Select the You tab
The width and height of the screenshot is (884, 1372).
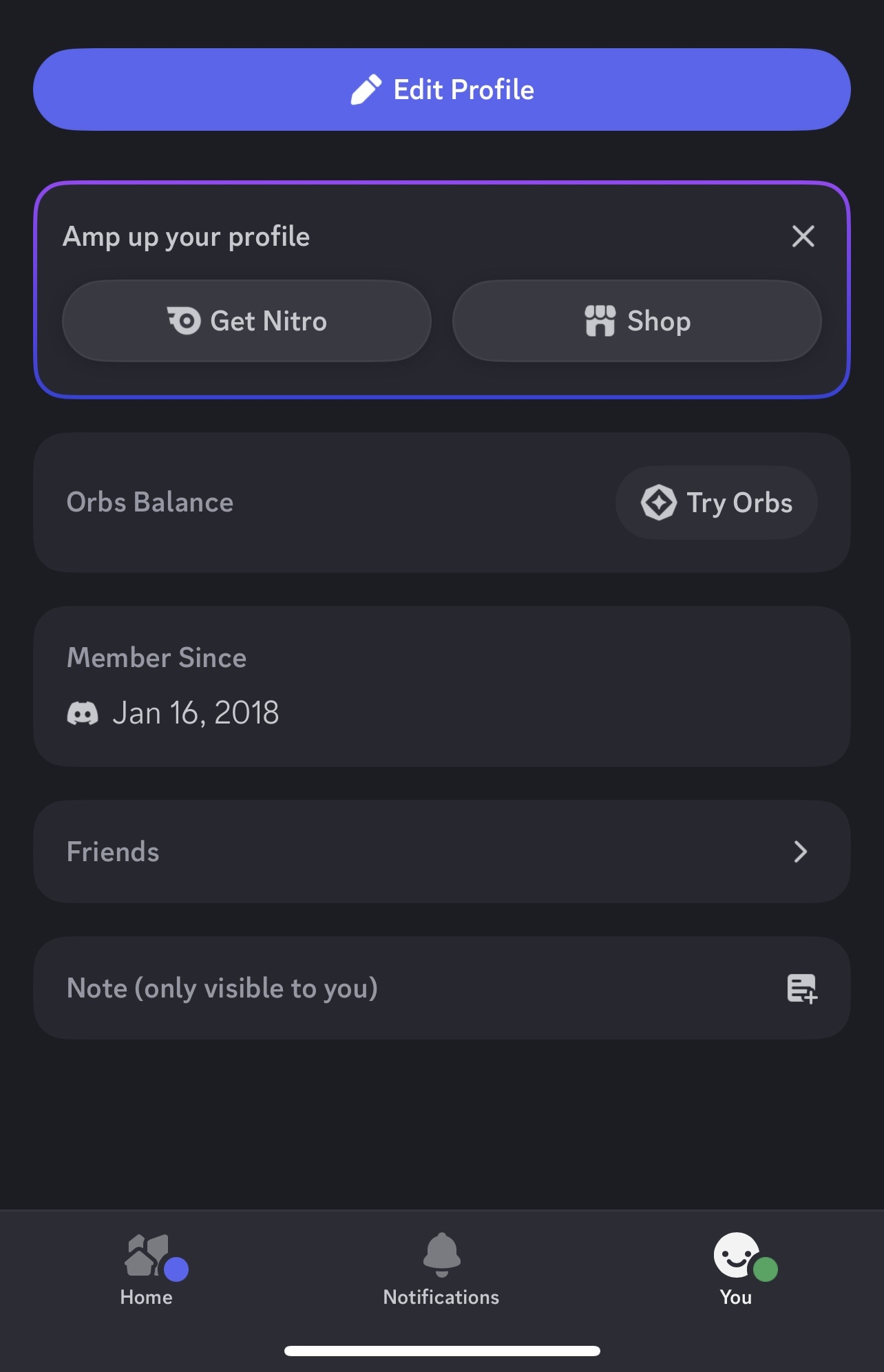(736, 1269)
